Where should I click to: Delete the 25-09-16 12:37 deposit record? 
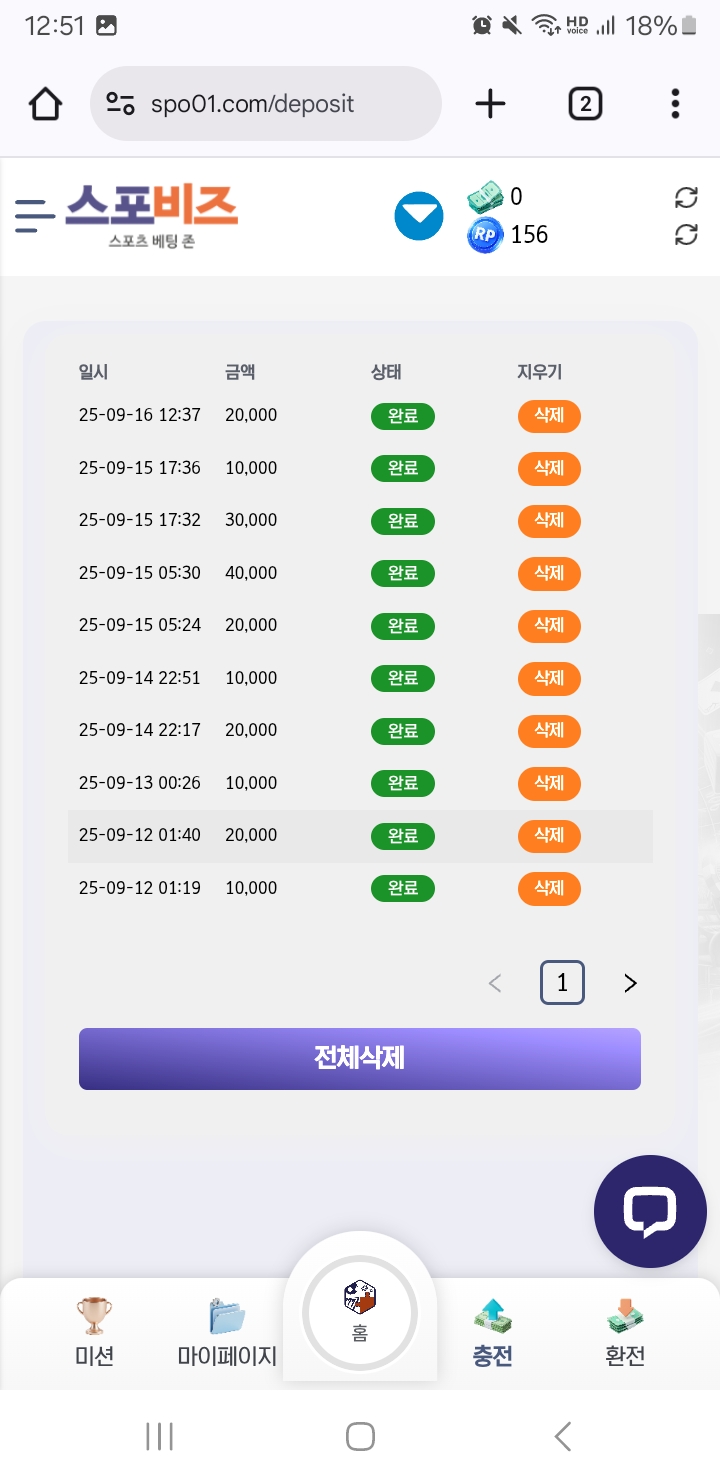point(549,416)
